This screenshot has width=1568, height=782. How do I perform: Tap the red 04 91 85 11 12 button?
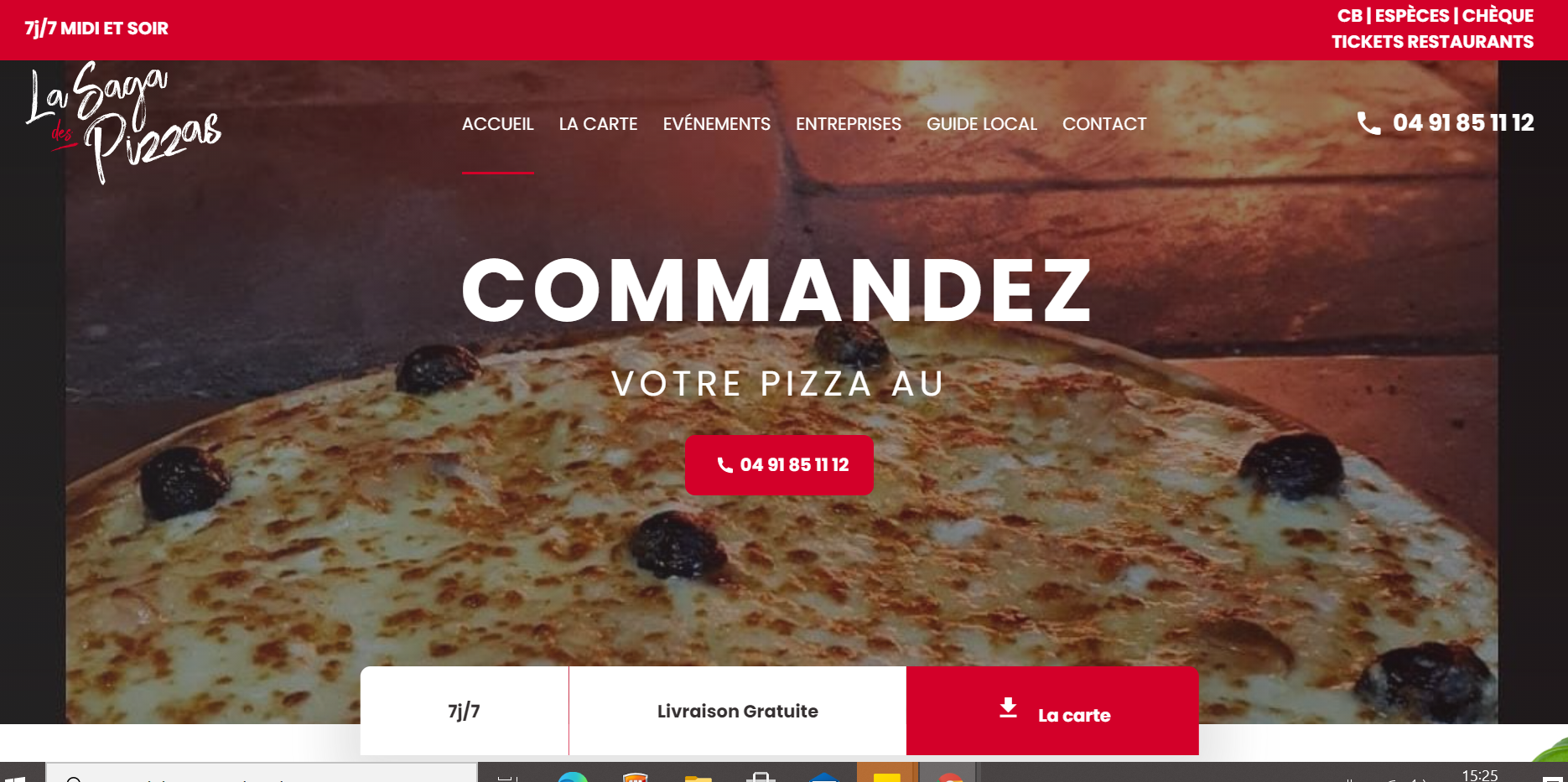point(779,465)
